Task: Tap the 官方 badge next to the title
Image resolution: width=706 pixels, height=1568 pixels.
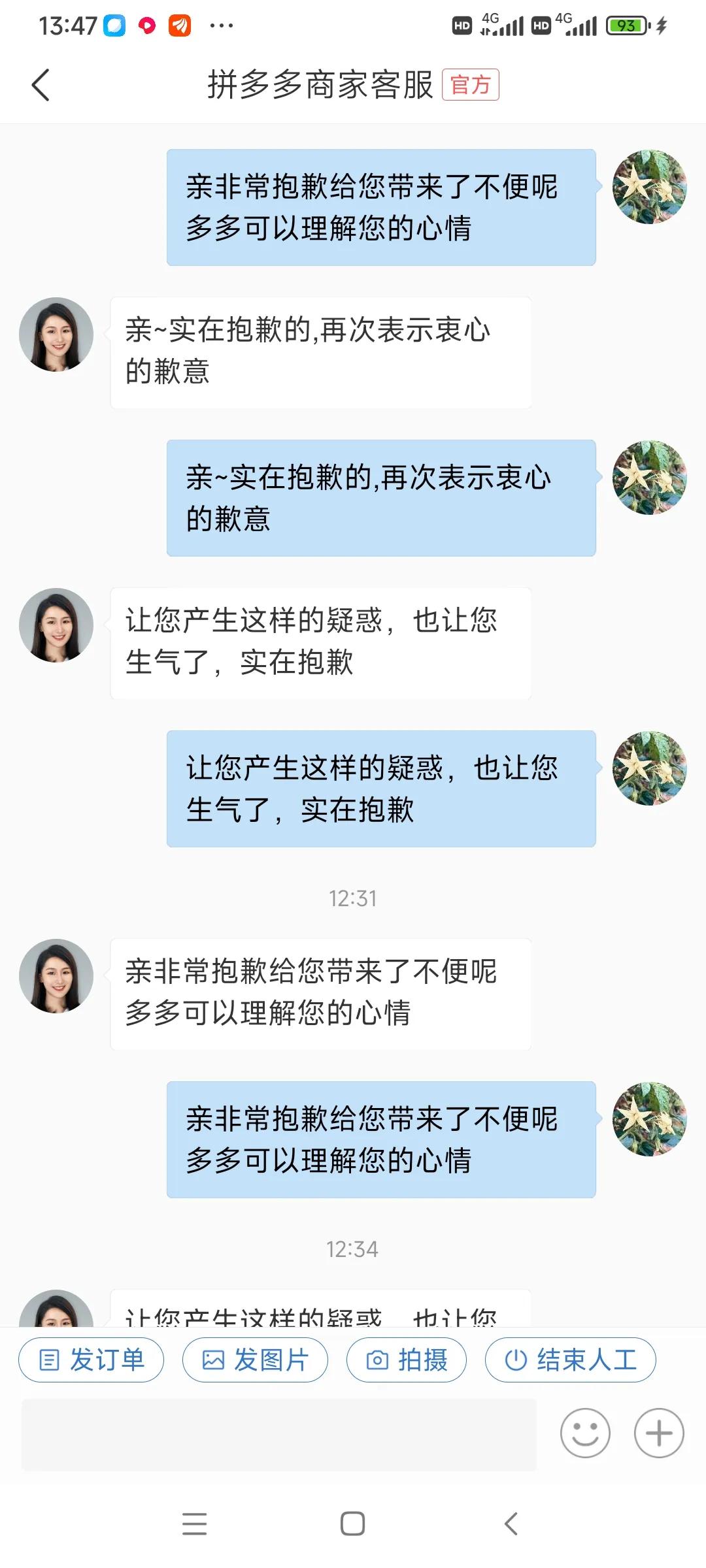Action: (x=470, y=85)
